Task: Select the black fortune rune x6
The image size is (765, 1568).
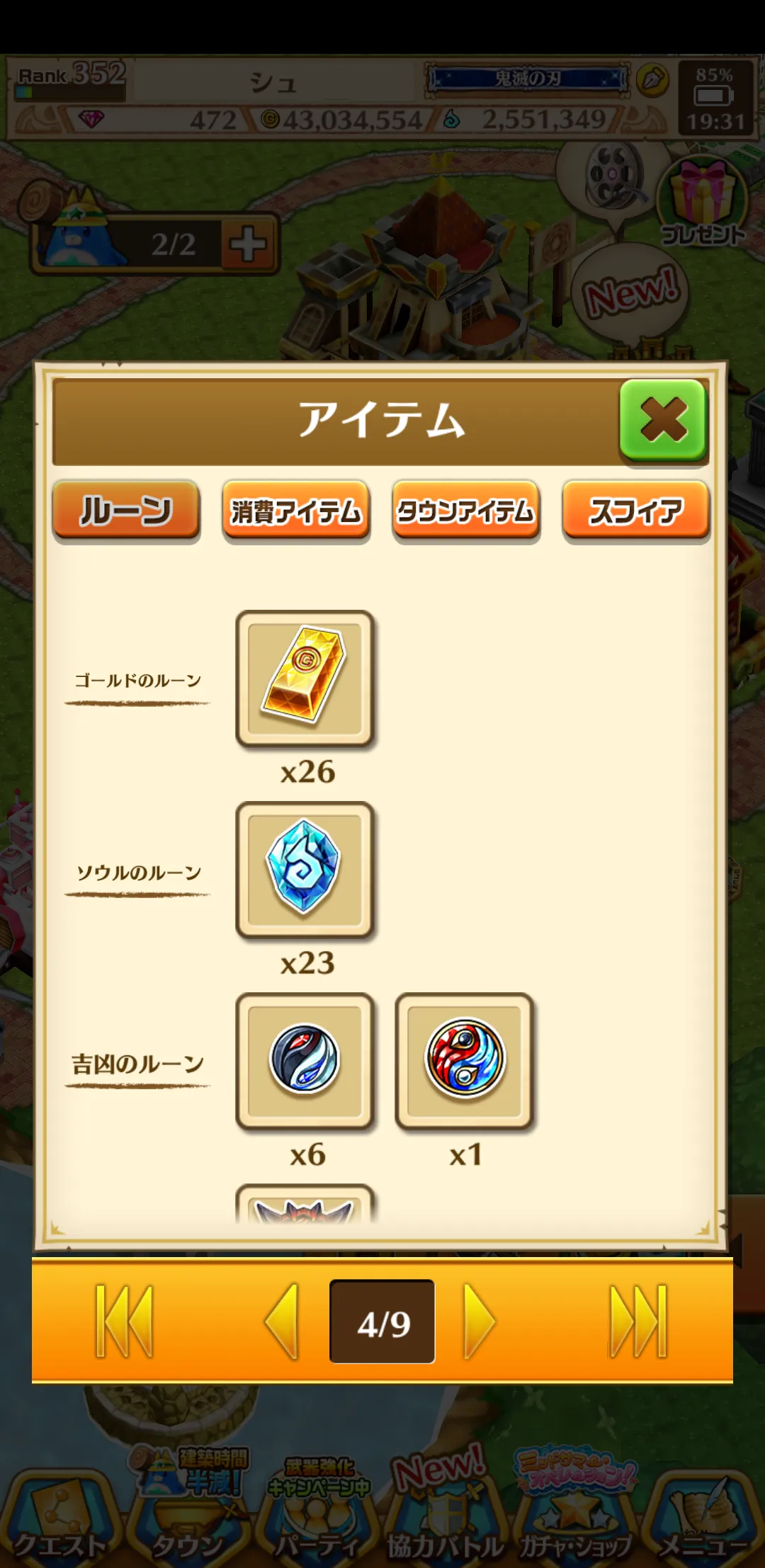Action: click(305, 1060)
